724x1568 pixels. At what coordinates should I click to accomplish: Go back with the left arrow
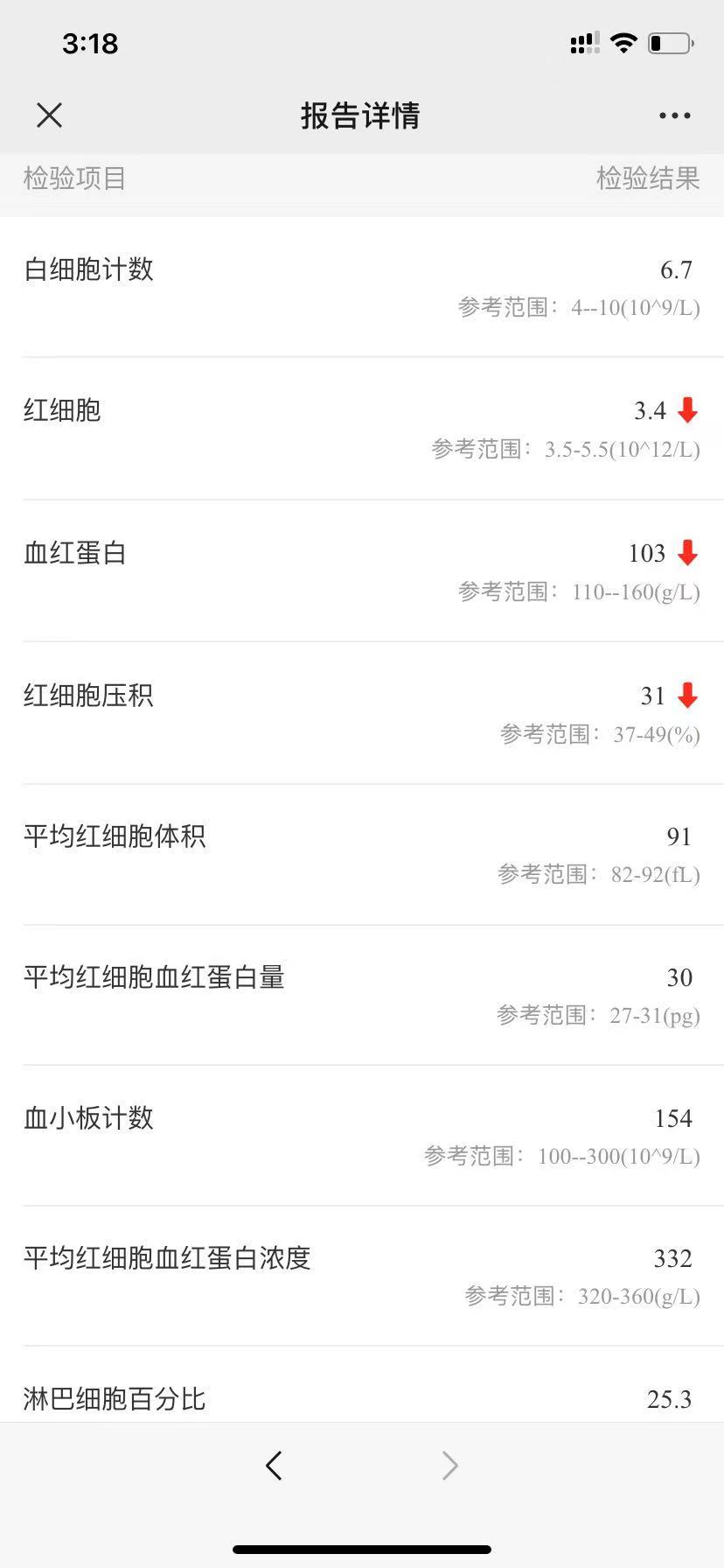[x=274, y=1465]
